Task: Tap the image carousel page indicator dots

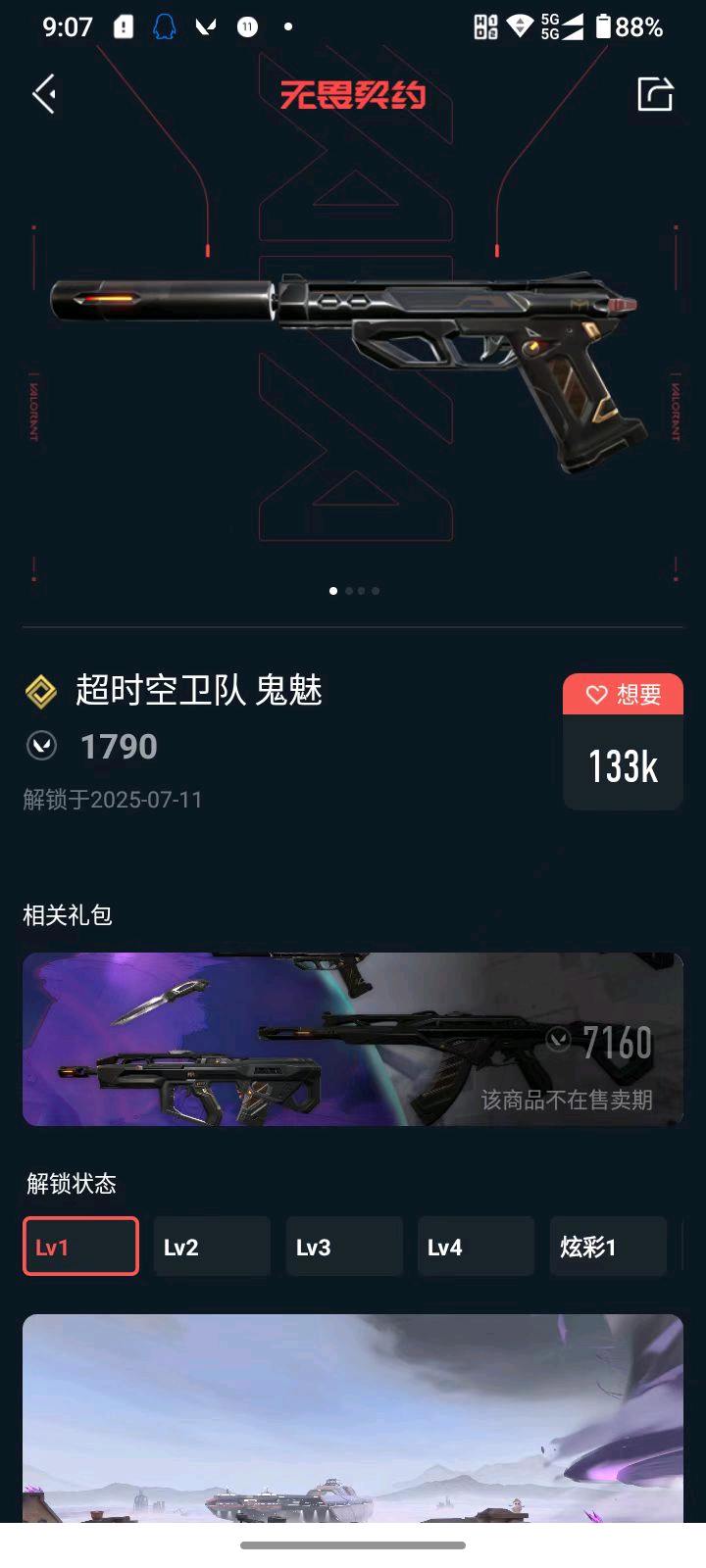Action: tap(354, 591)
